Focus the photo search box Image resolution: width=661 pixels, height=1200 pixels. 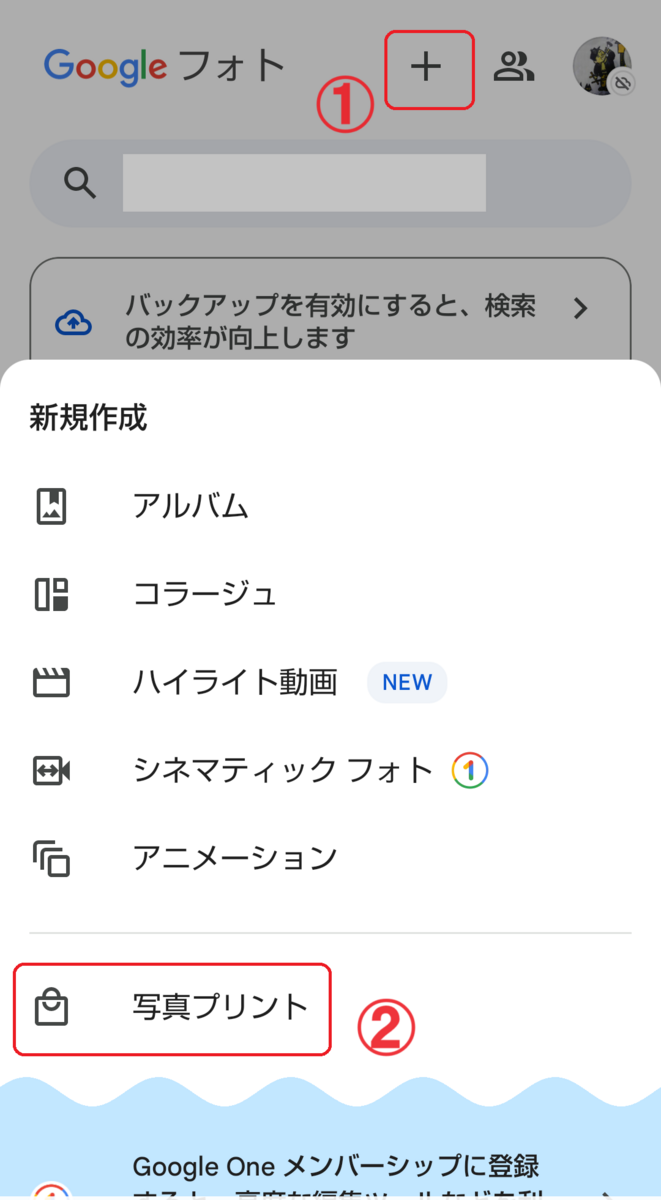tap(330, 183)
